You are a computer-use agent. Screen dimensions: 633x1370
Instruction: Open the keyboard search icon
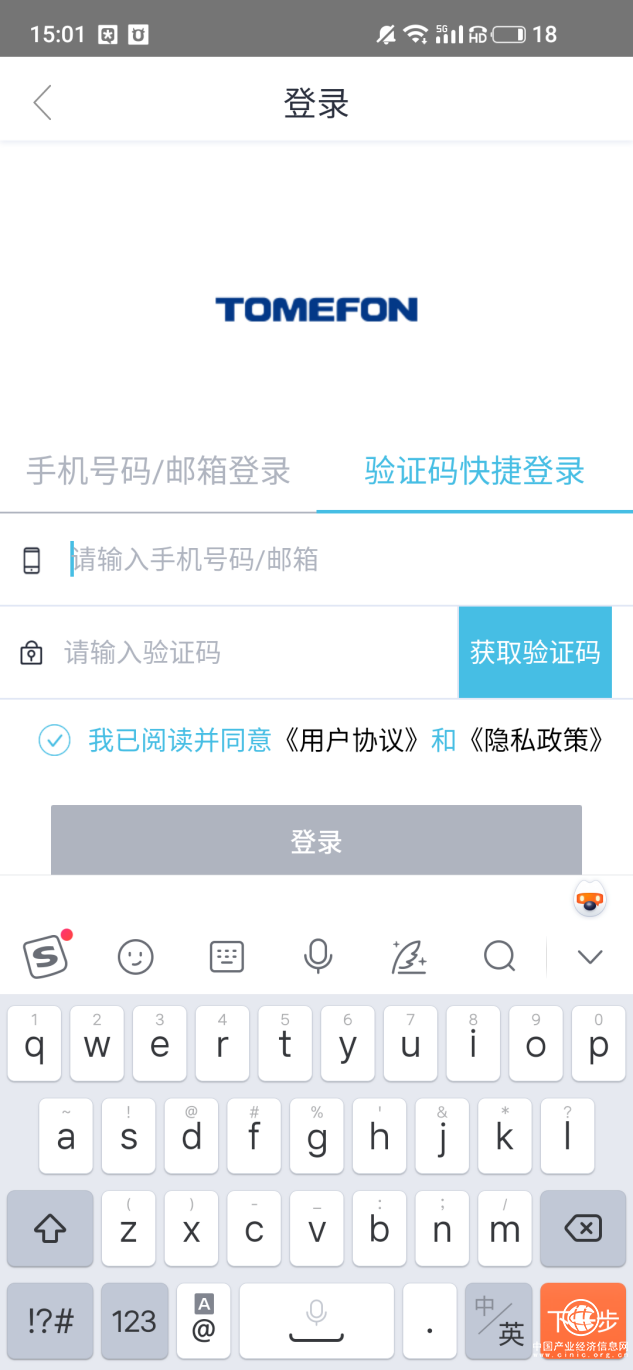pos(499,957)
